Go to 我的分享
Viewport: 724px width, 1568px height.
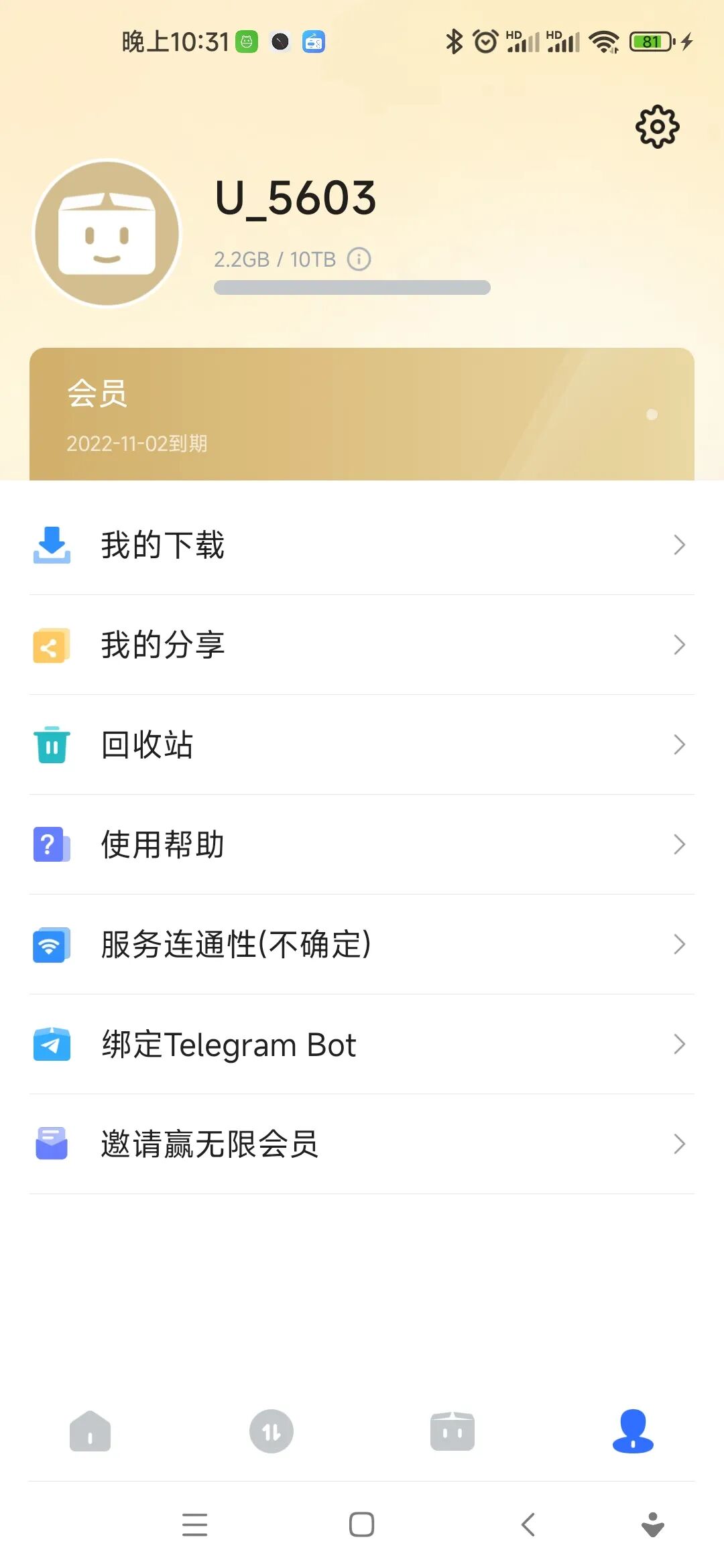click(362, 645)
